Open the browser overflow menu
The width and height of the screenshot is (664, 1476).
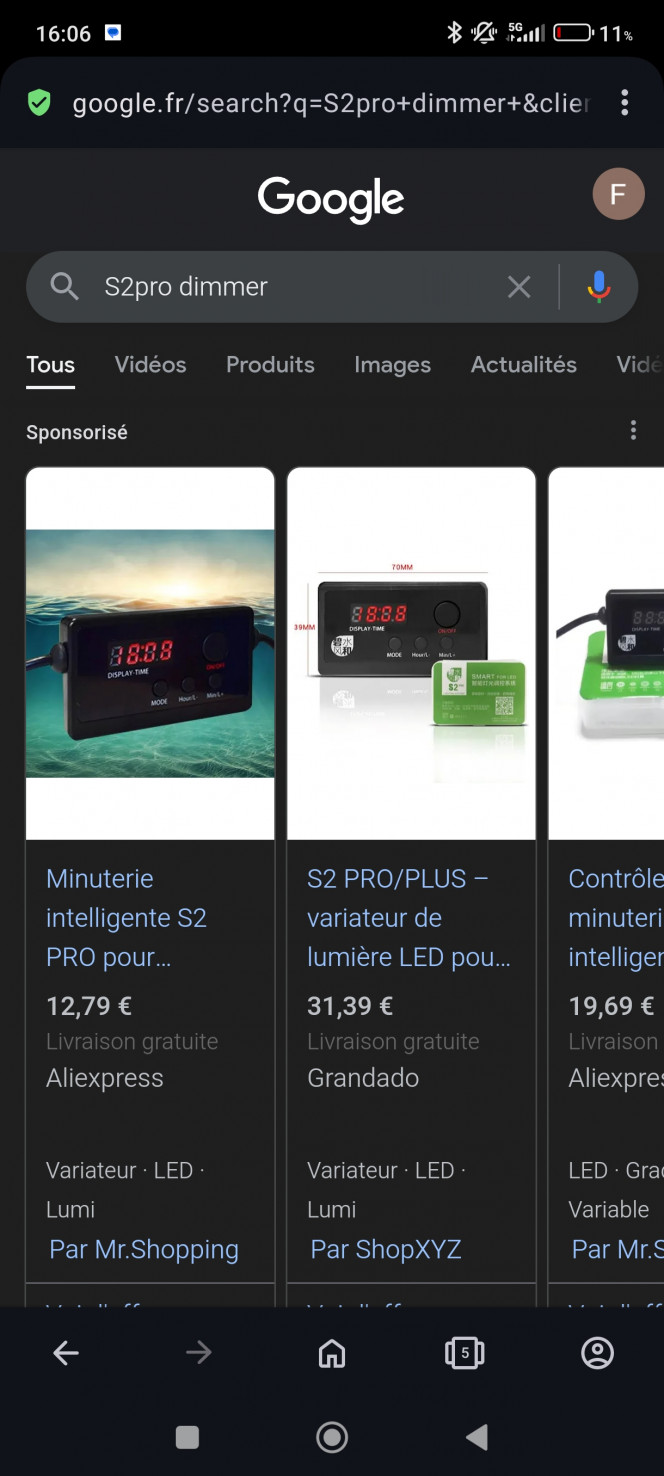click(x=624, y=102)
